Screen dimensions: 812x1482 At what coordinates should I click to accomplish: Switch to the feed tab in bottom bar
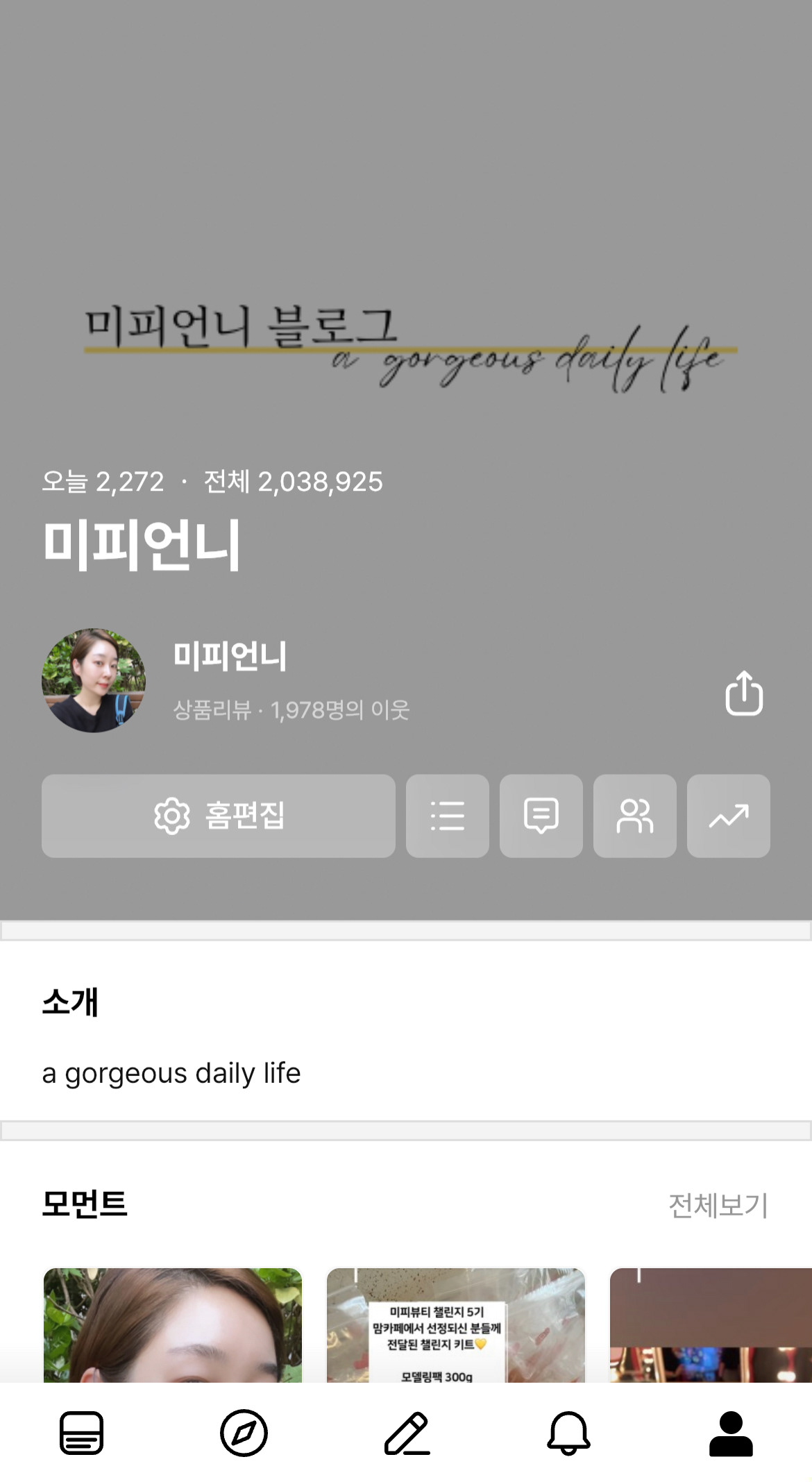click(81, 1433)
